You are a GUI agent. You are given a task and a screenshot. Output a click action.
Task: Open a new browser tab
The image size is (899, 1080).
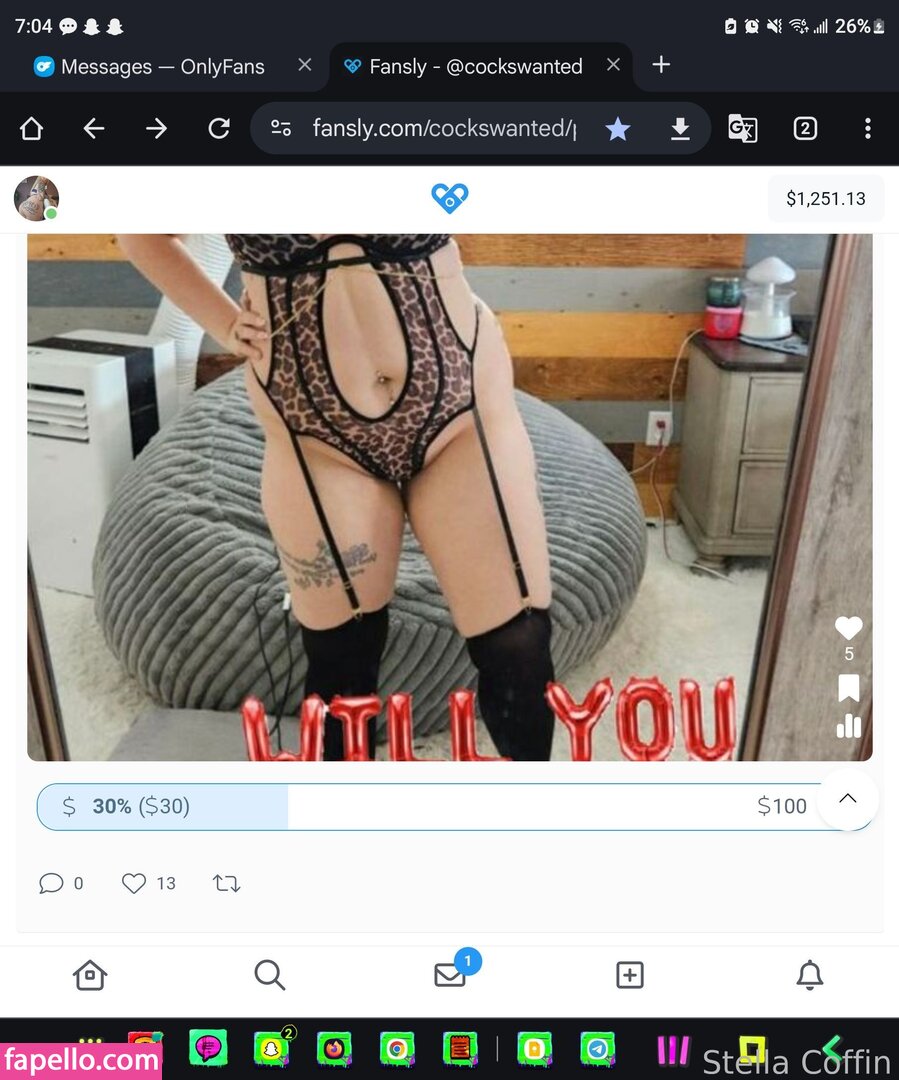(660, 65)
